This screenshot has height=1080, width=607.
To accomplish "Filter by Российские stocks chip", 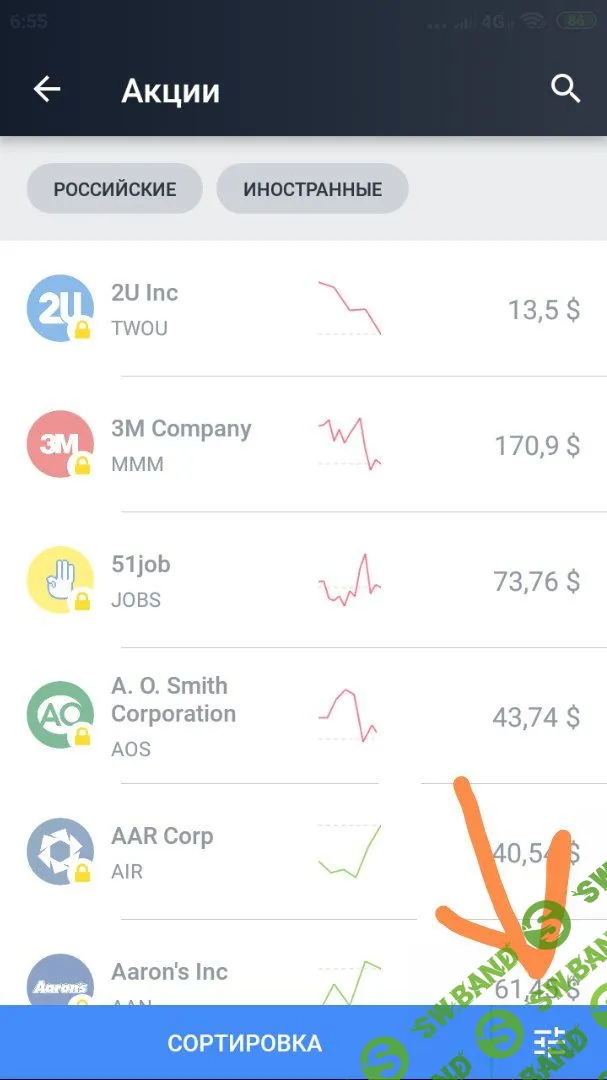I will tap(115, 189).
